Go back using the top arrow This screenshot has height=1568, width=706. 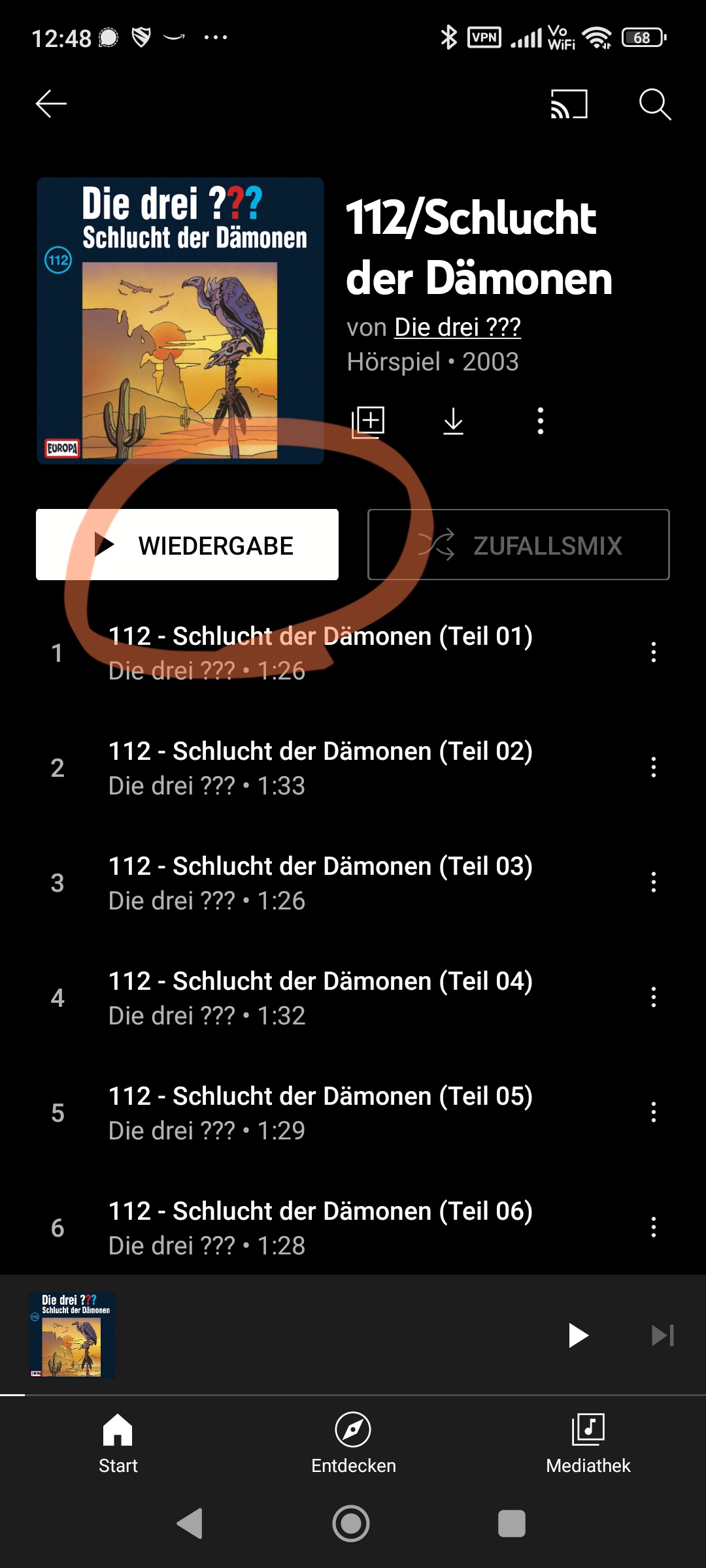tap(51, 104)
